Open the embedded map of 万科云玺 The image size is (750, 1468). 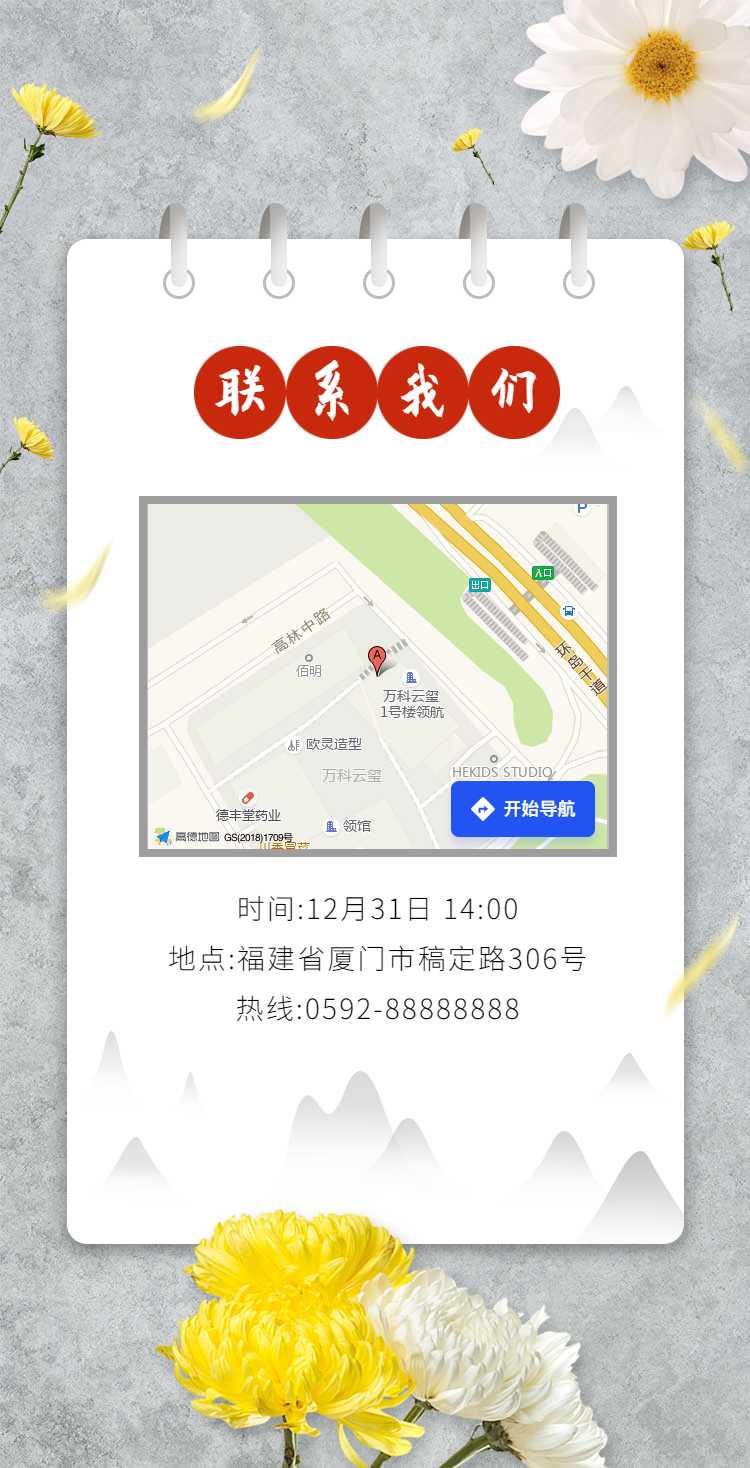pos(378,676)
